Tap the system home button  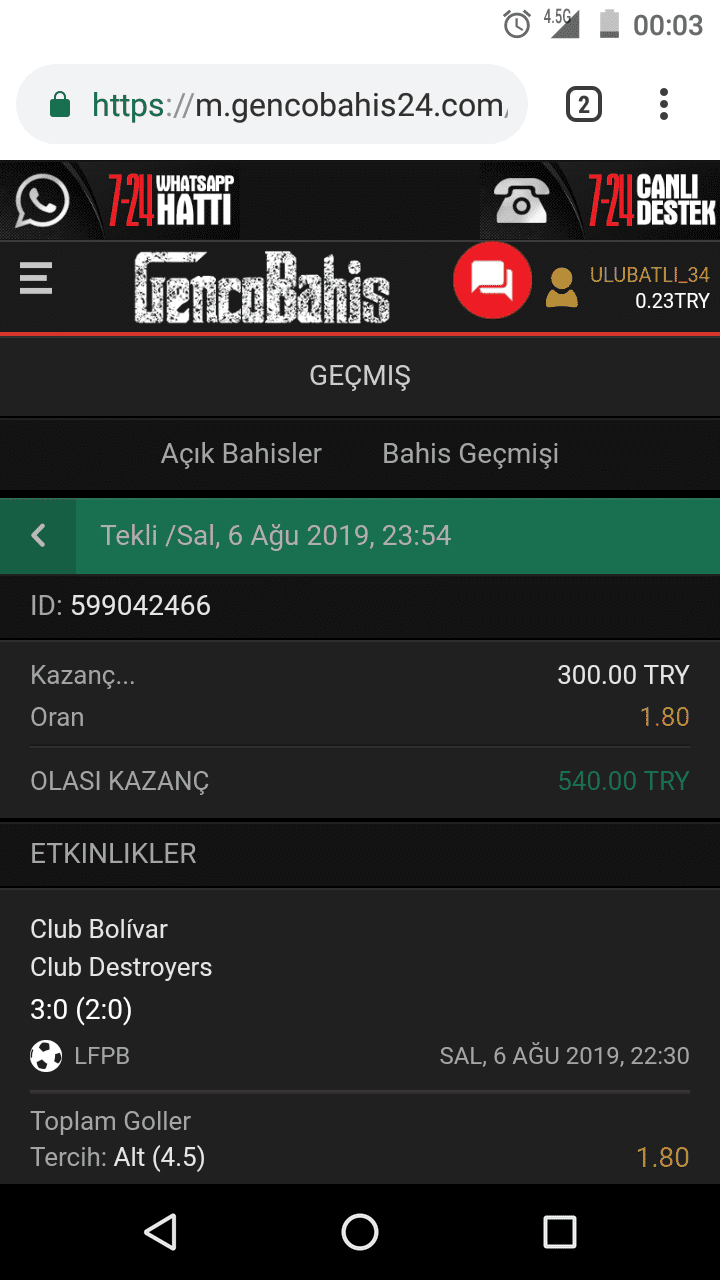360,1232
